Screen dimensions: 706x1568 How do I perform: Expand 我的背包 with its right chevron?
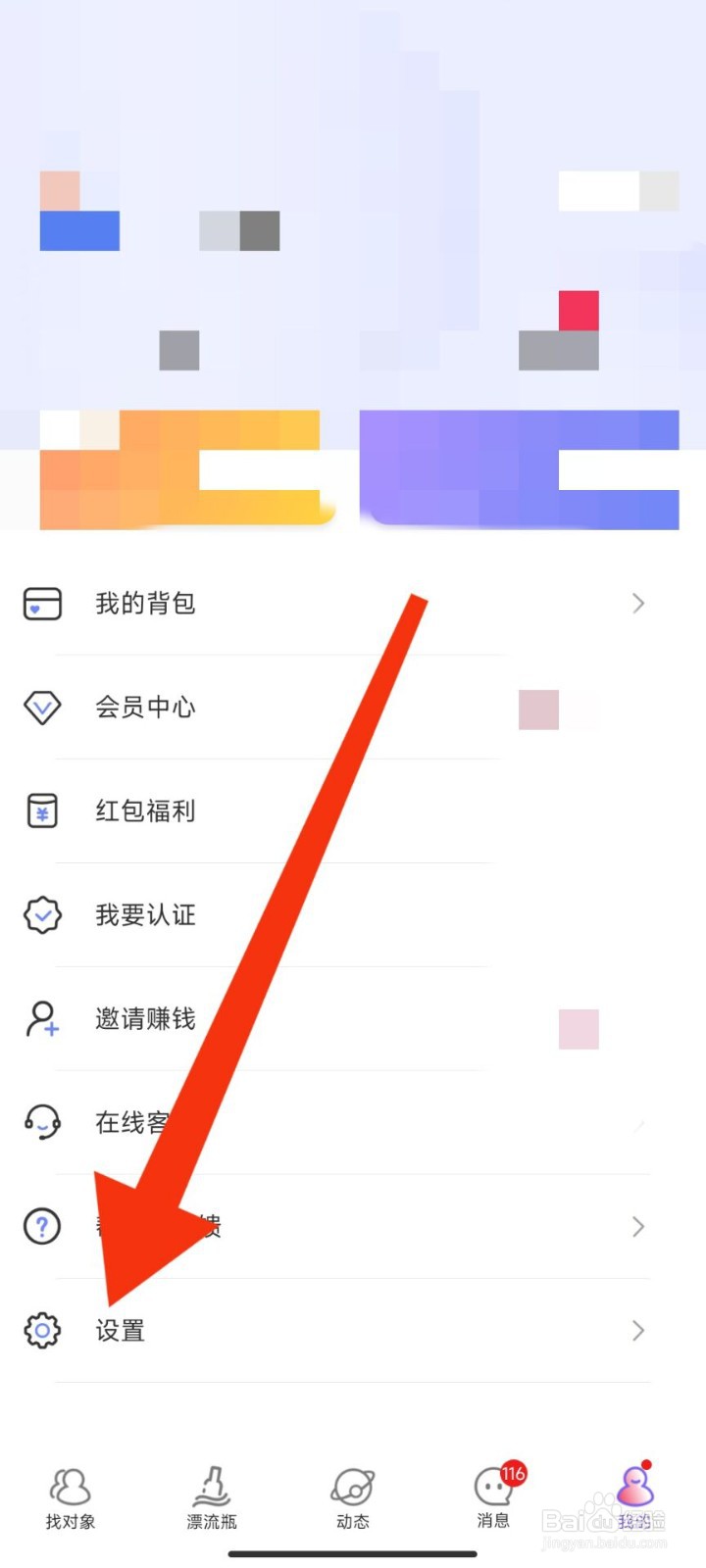638,604
